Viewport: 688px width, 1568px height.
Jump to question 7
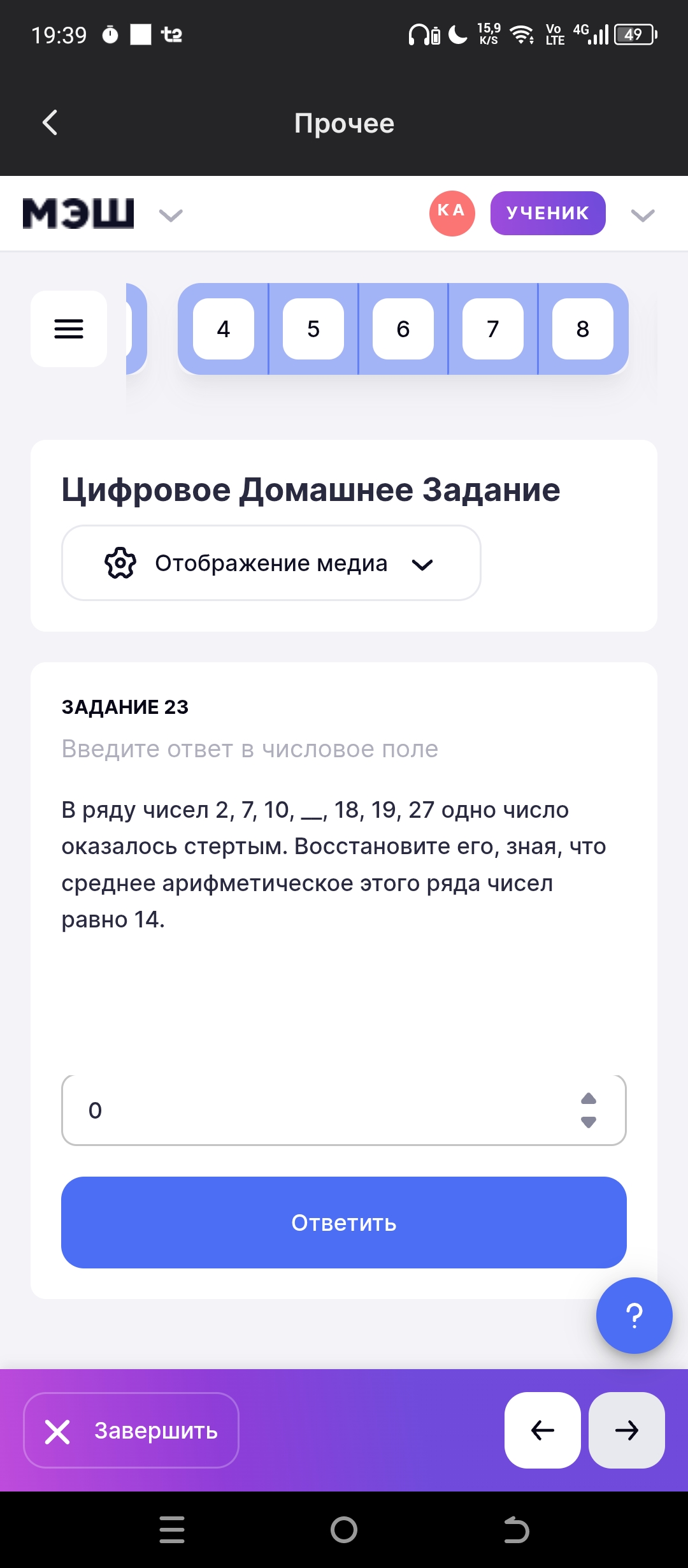[x=492, y=329]
